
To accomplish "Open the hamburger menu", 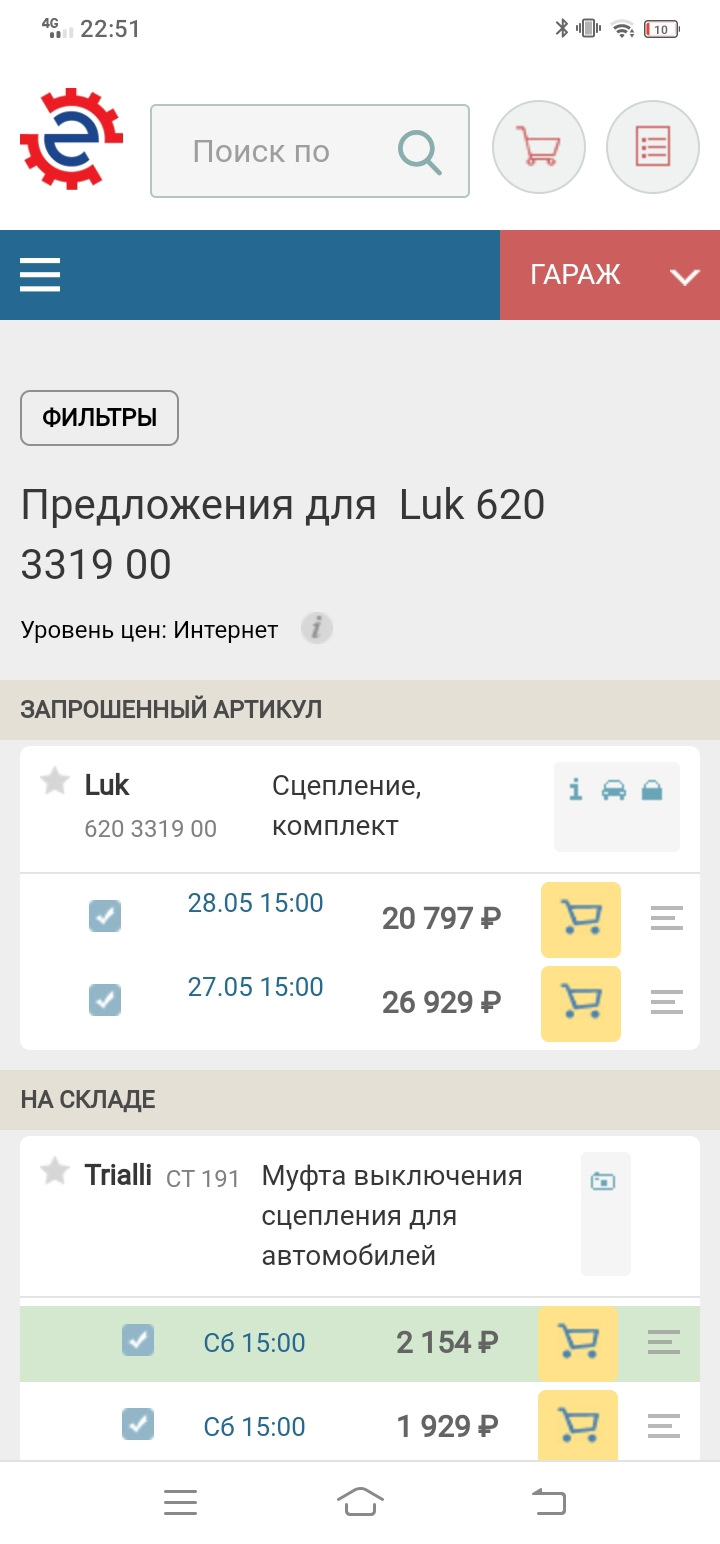I will [x=41, y=275].
